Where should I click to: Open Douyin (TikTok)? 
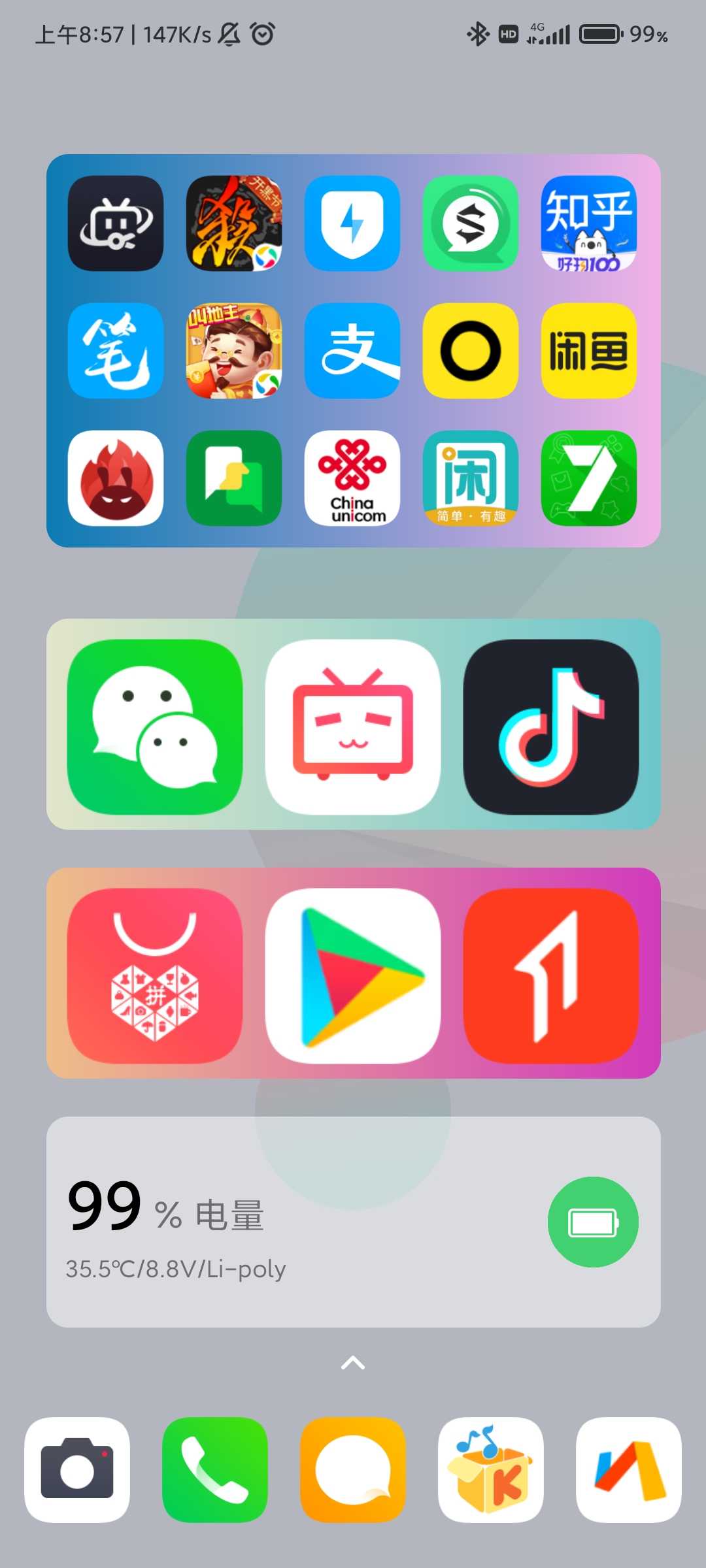[x=551, y=727]
